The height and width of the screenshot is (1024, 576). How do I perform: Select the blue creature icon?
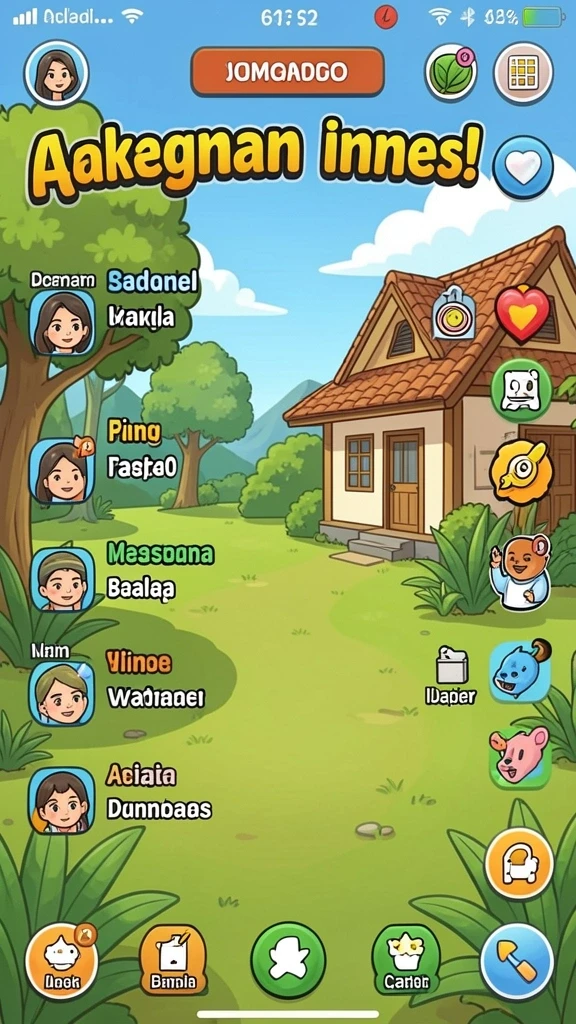pos(520,671)
